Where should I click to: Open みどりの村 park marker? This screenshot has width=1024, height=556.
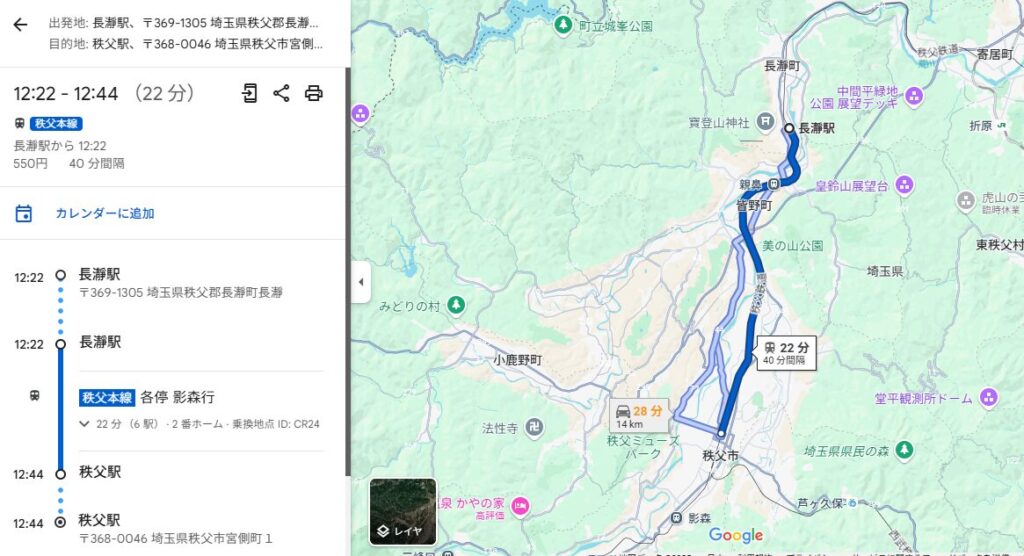click(x=456, y=304)
